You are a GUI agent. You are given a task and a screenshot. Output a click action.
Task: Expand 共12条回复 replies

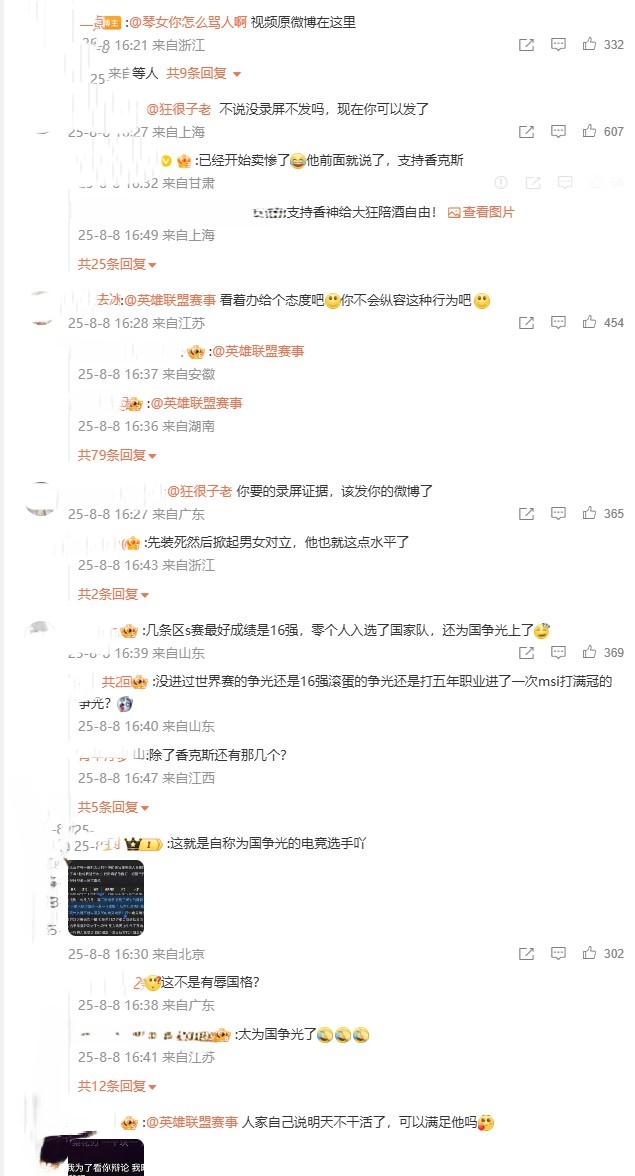(x=117, y=1086)
